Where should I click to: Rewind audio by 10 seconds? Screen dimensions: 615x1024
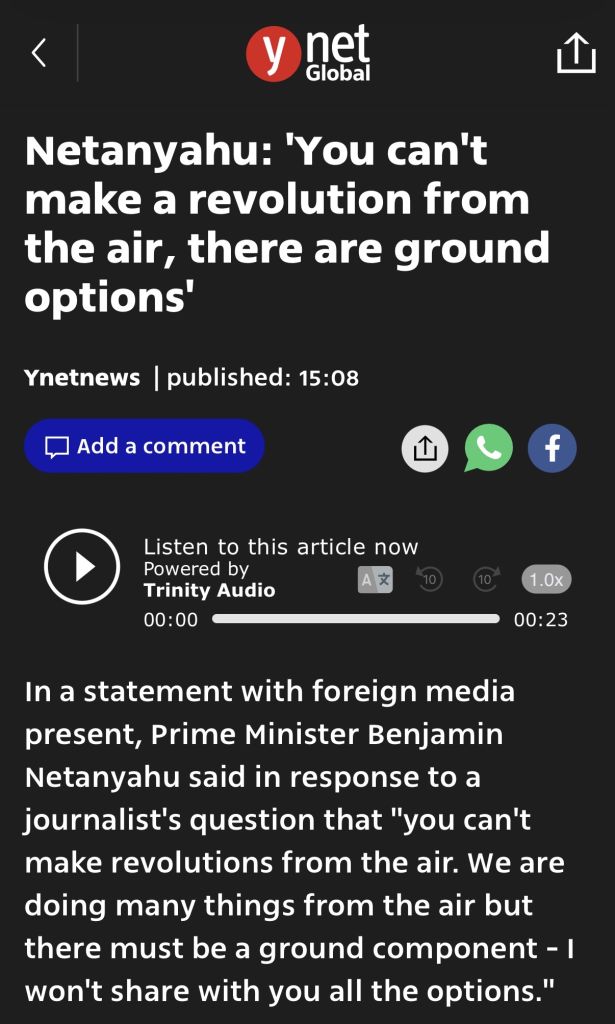click(429, 579)
